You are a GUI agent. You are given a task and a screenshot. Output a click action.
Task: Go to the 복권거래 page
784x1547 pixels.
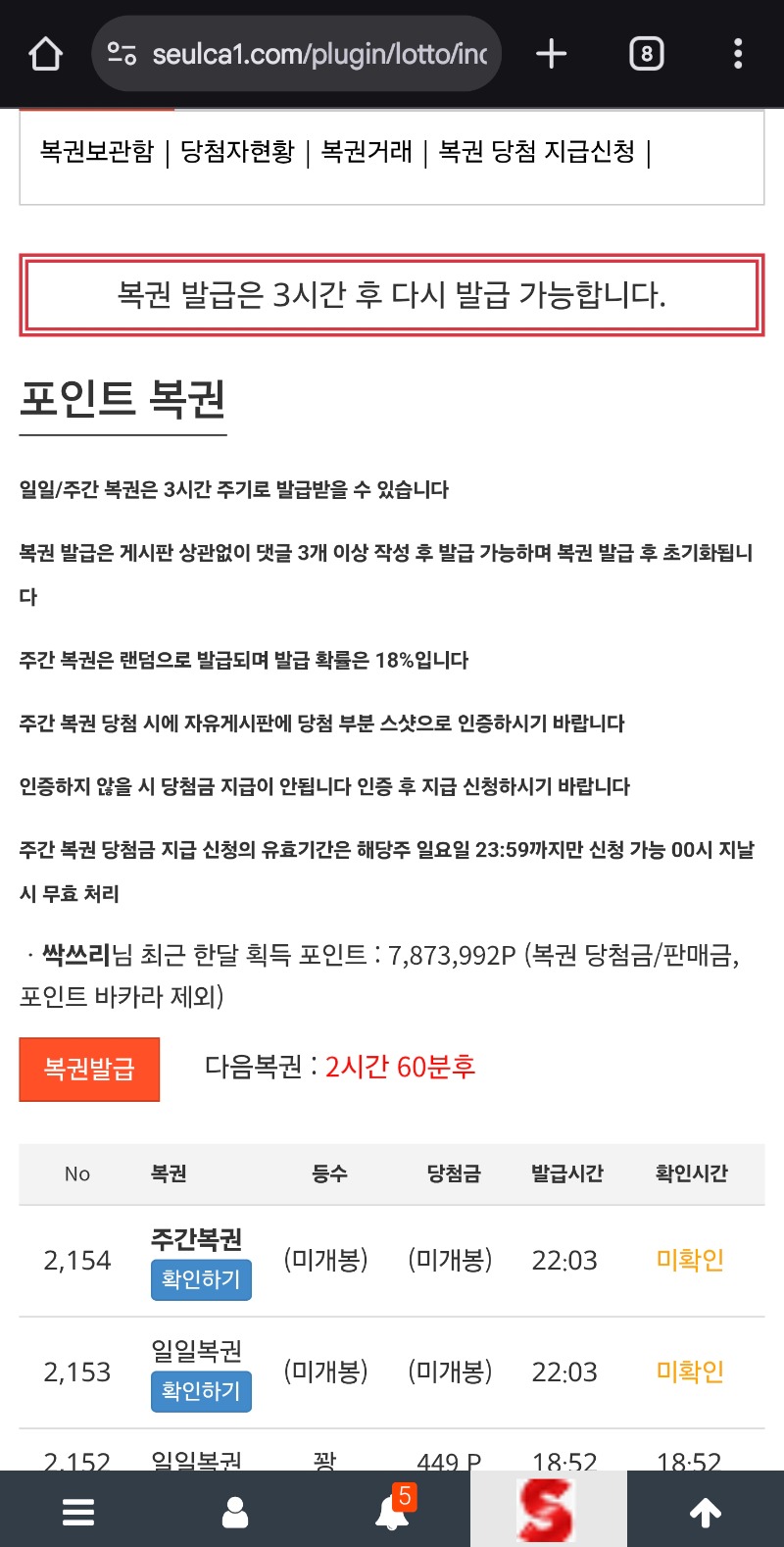coord(367,152)
